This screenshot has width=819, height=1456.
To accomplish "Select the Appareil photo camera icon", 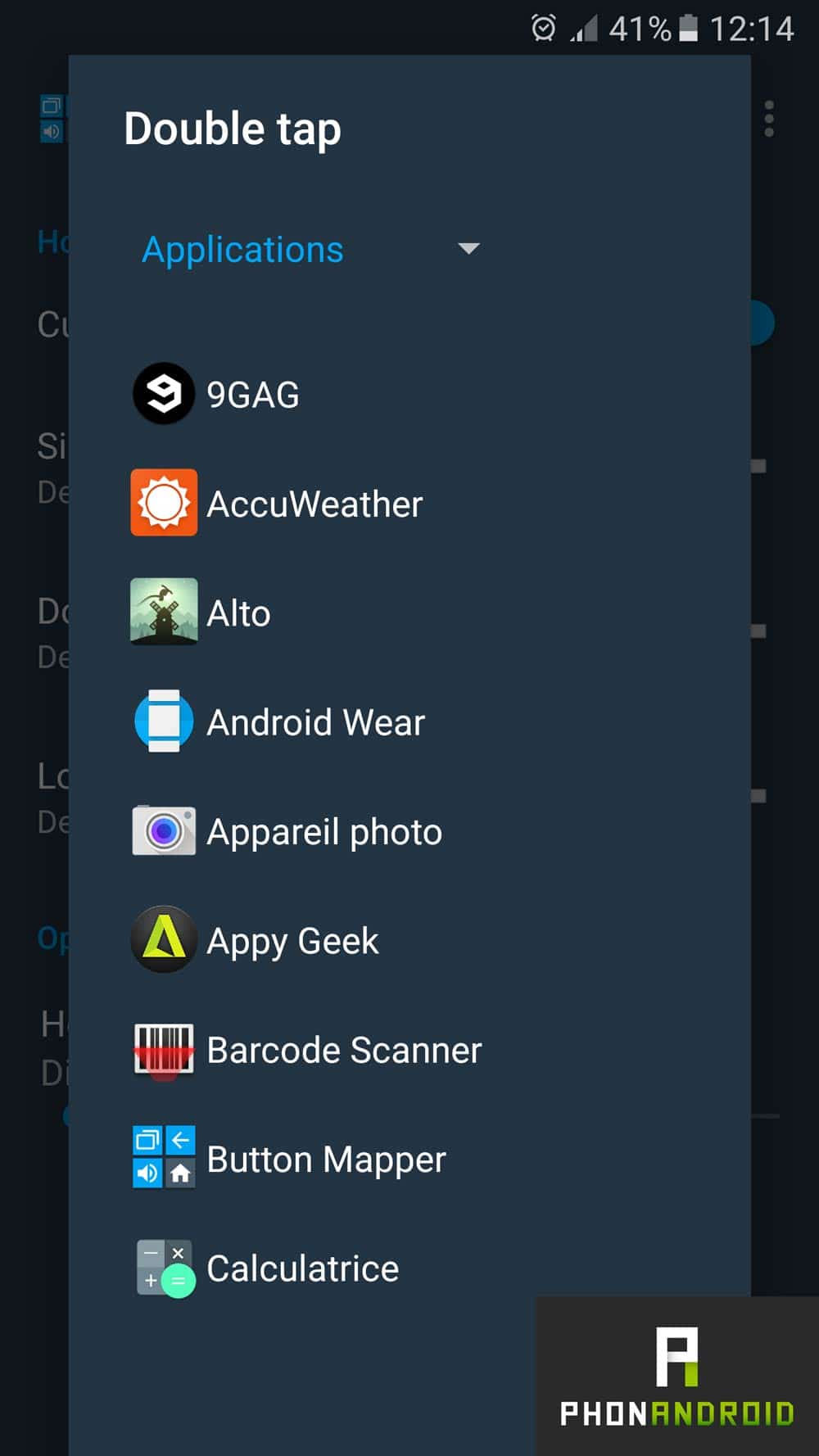I will (163, 831).
